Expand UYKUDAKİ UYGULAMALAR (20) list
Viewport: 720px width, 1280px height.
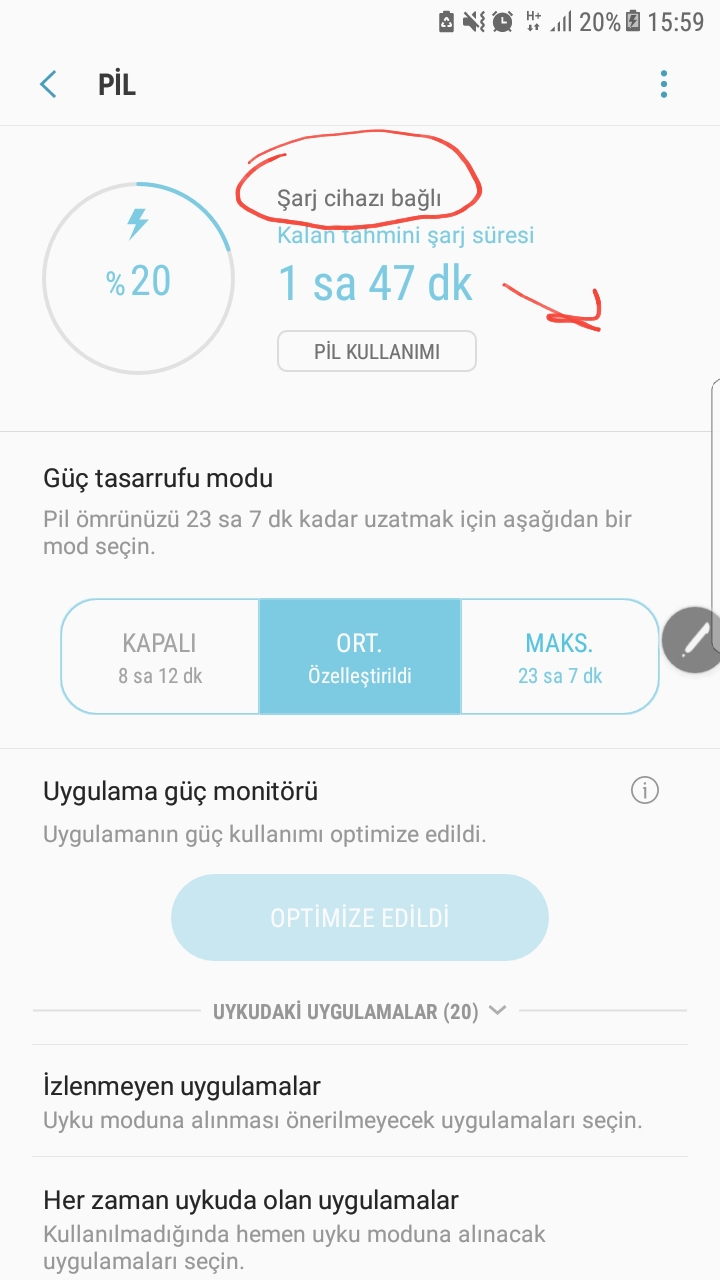360,1011
